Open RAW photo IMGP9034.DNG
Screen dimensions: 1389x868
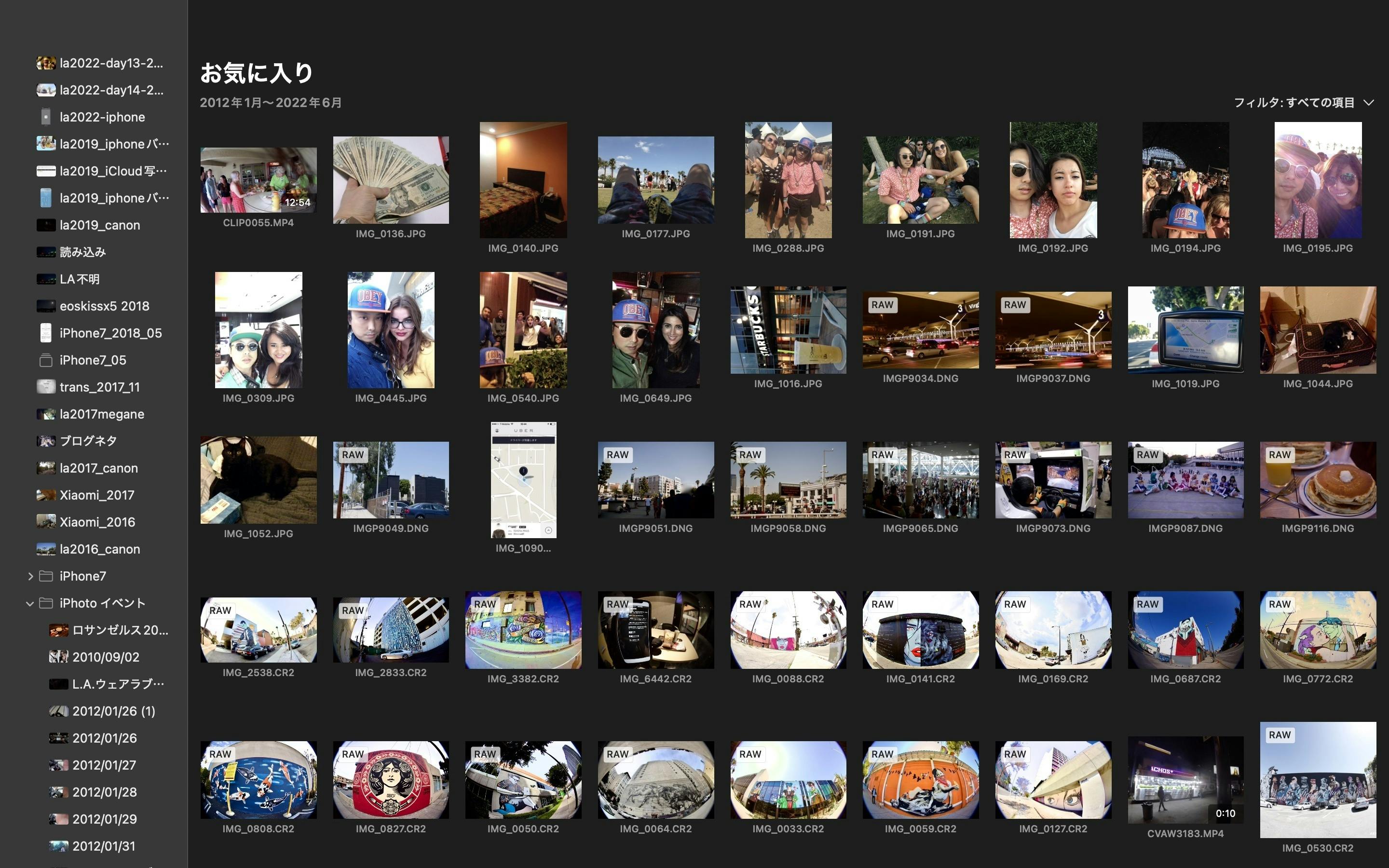pos(921,330)
